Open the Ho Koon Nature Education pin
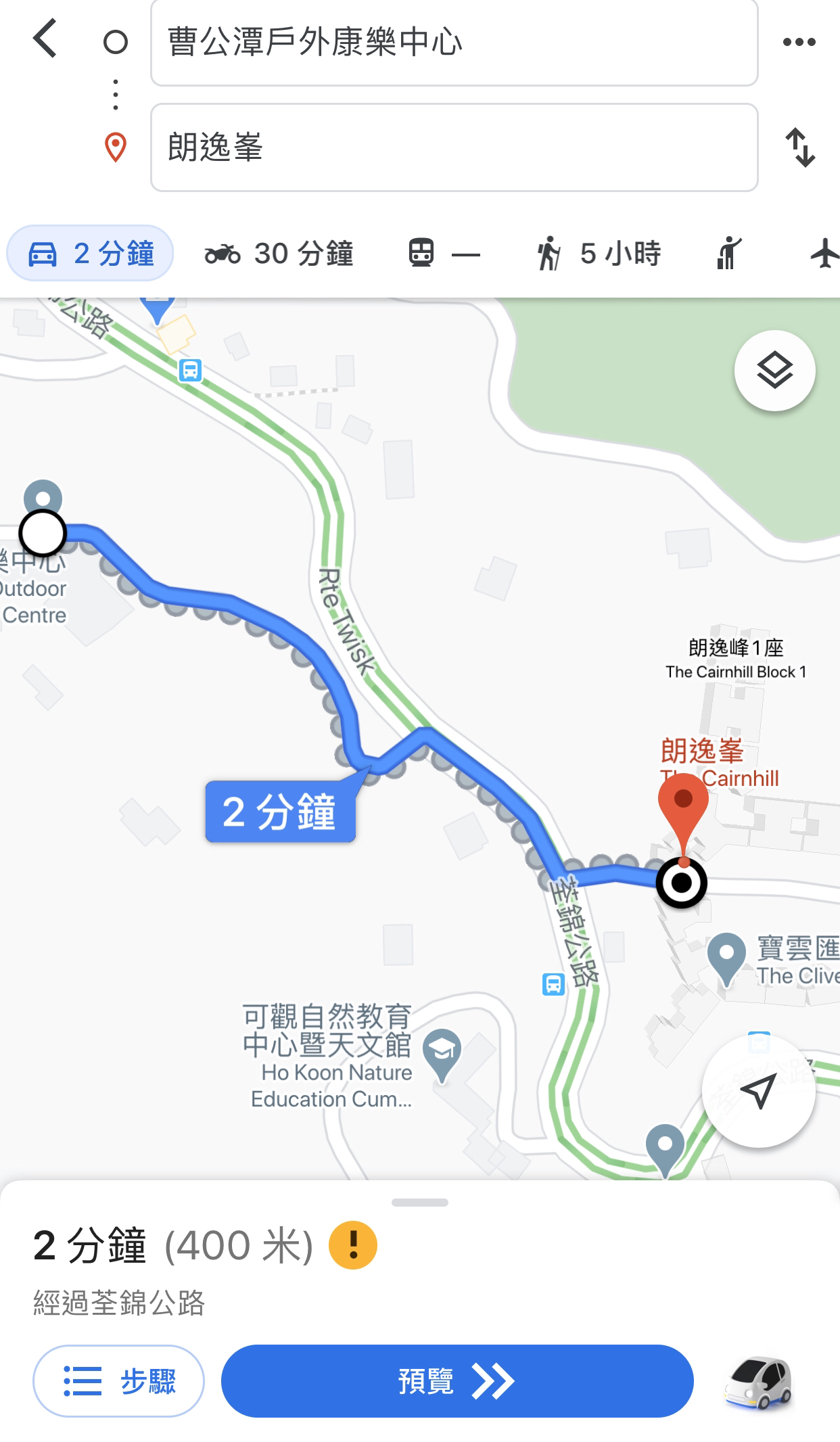Screen dimensions: 840x1442 442,1054
